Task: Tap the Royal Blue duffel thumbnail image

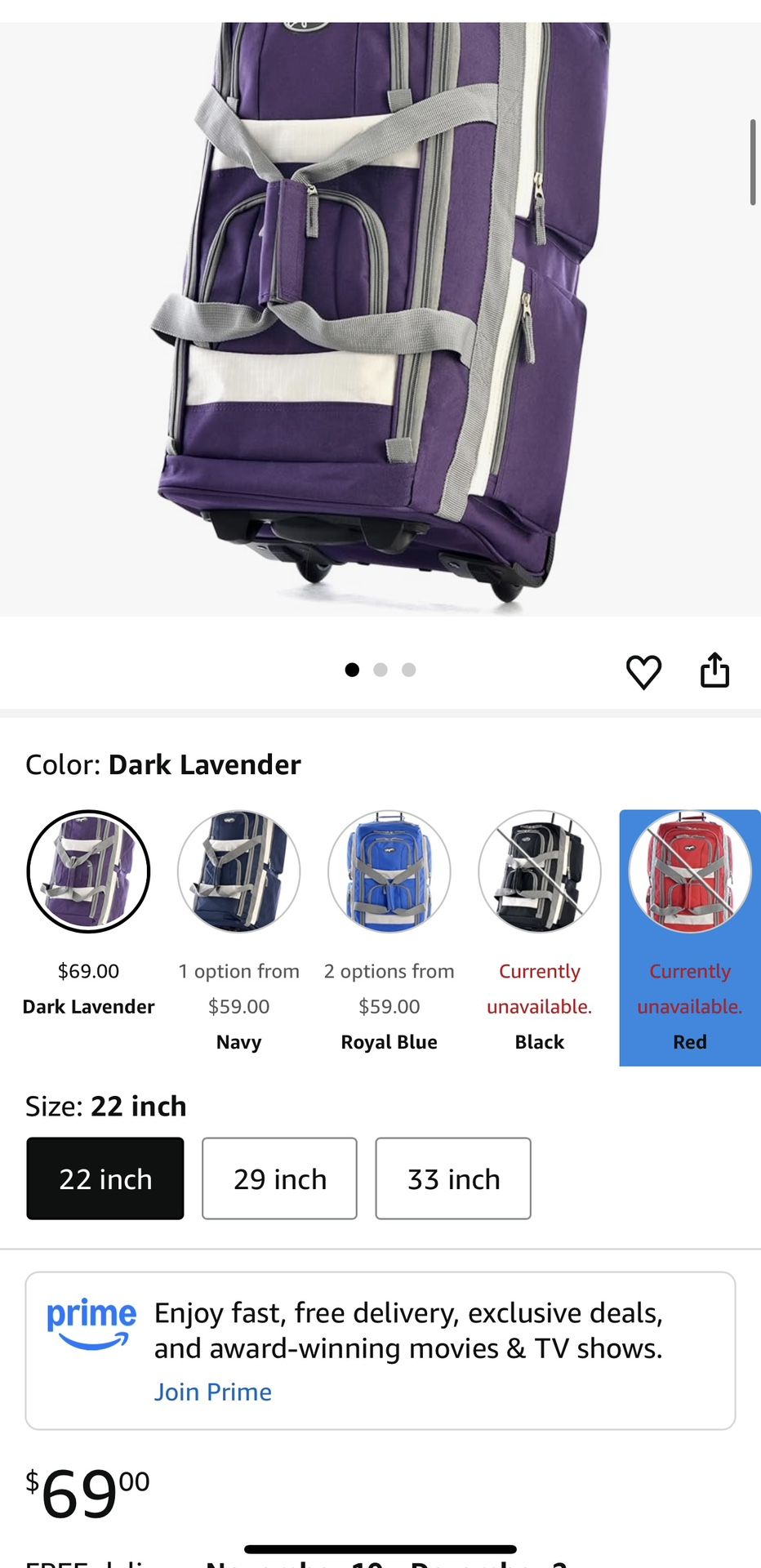Action: pyautogui.click(x=389, y=871)
